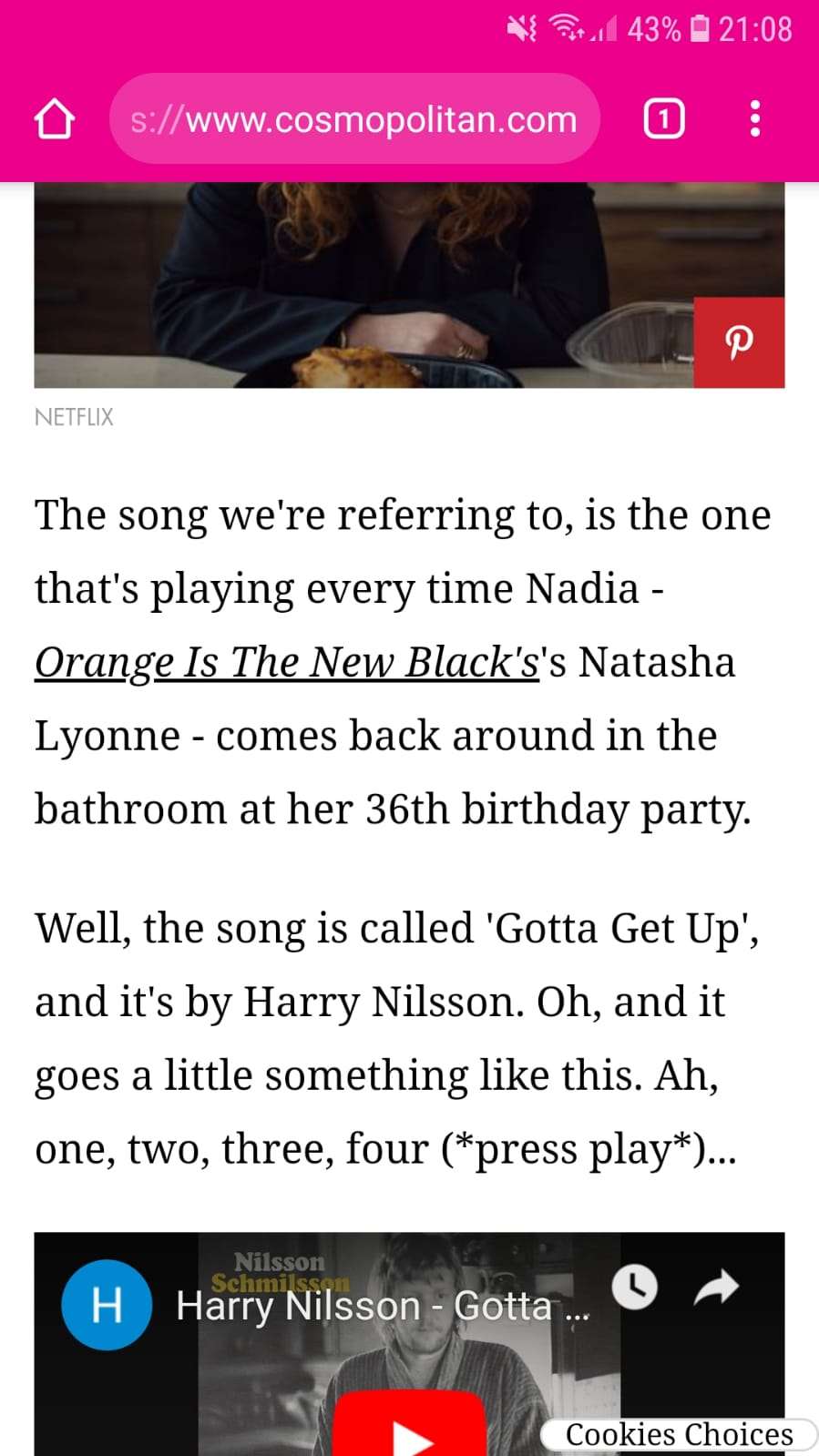This screenshot has width=819, height=1456.
Task: Go to the browser home page
Action: 54,119
